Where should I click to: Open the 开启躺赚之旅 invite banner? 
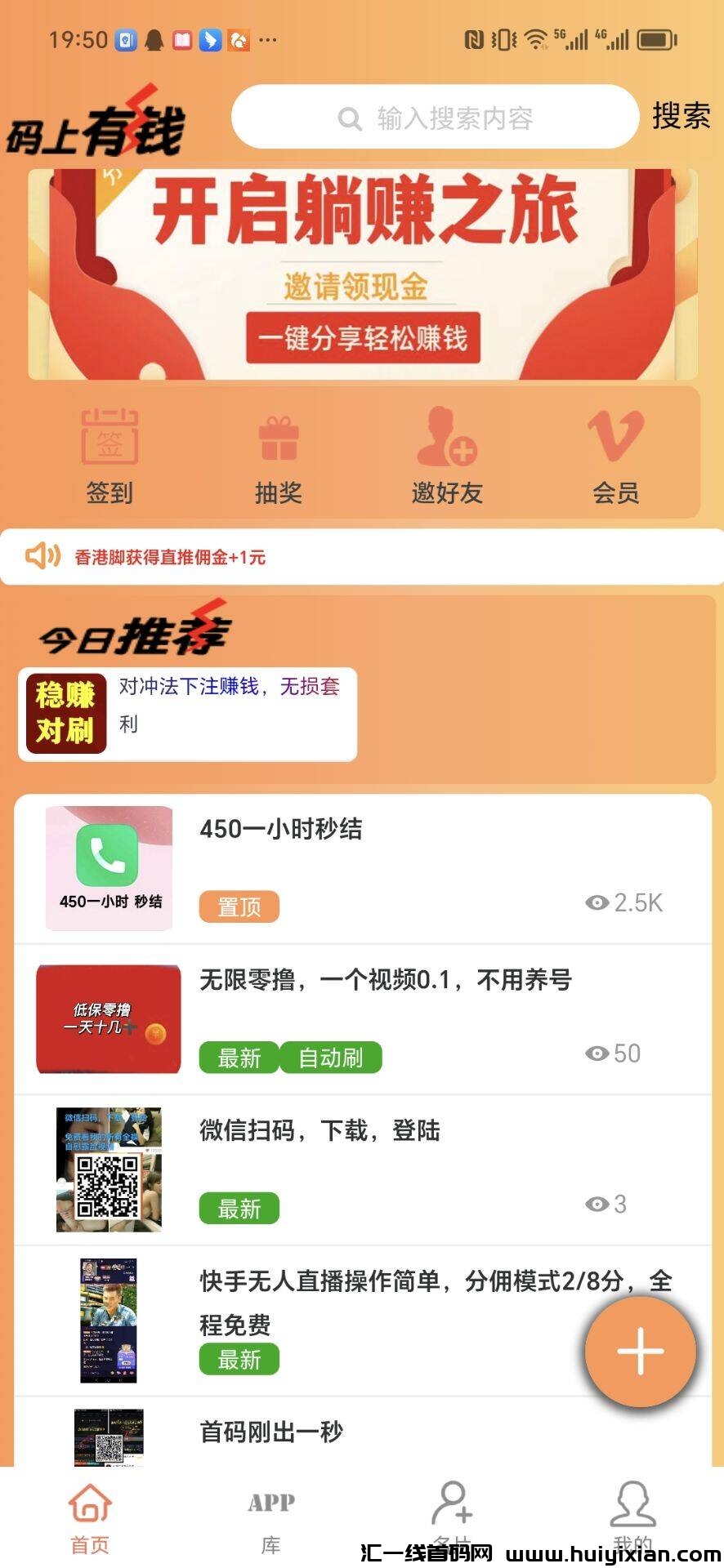363,274
